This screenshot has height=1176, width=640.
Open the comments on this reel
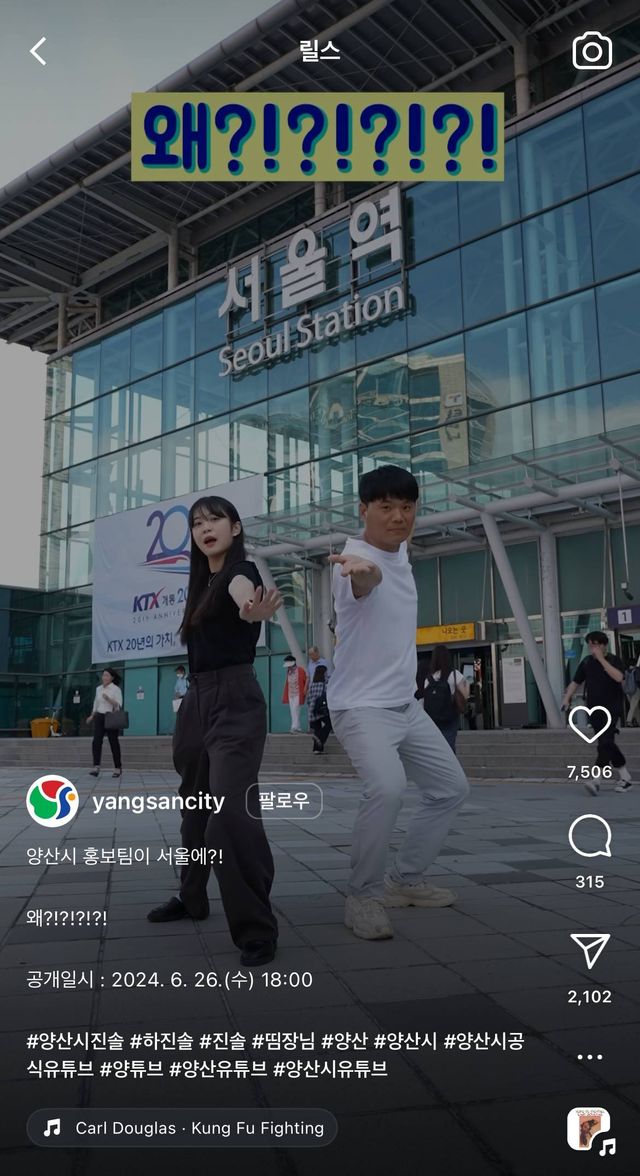coord(589,836)
